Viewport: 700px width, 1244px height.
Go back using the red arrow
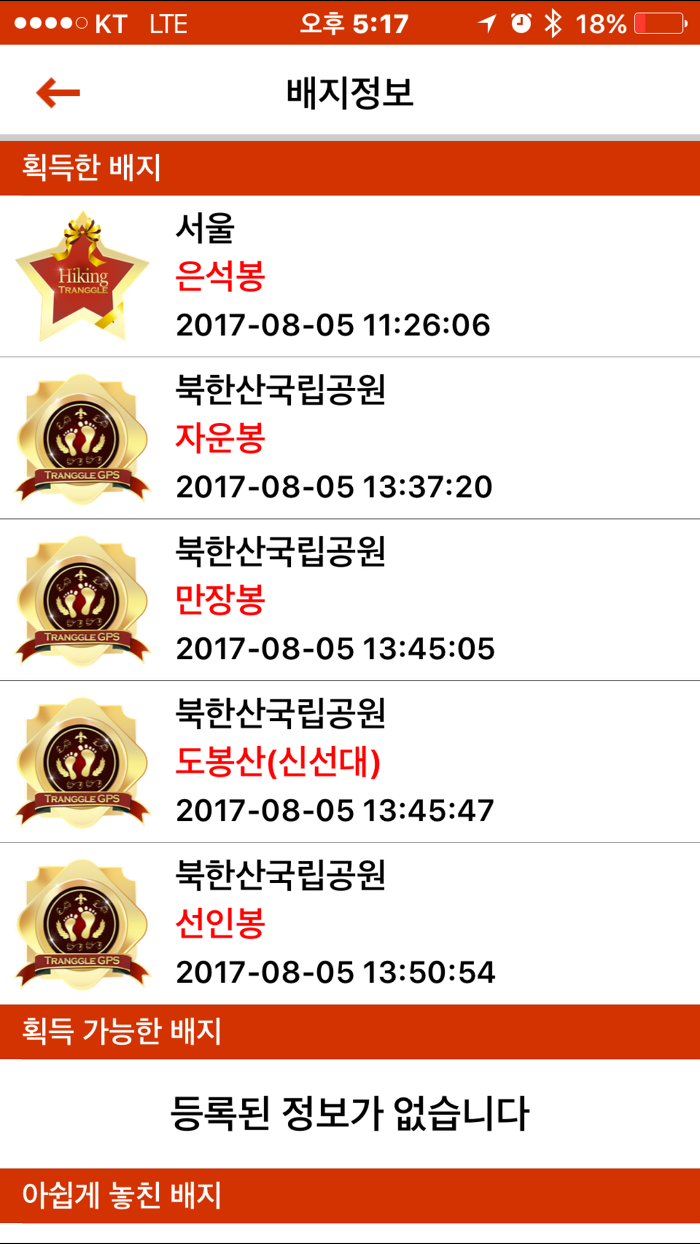coord(58,92)
